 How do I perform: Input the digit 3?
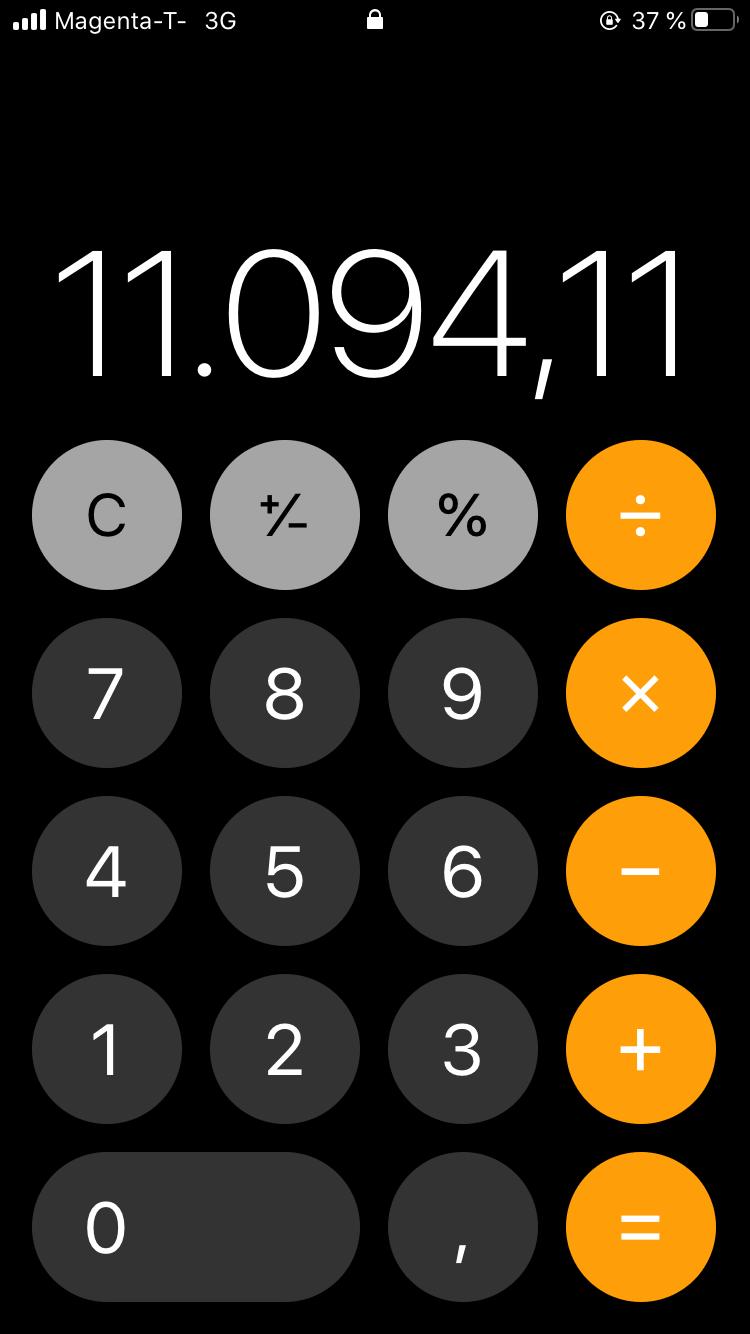463,1049
